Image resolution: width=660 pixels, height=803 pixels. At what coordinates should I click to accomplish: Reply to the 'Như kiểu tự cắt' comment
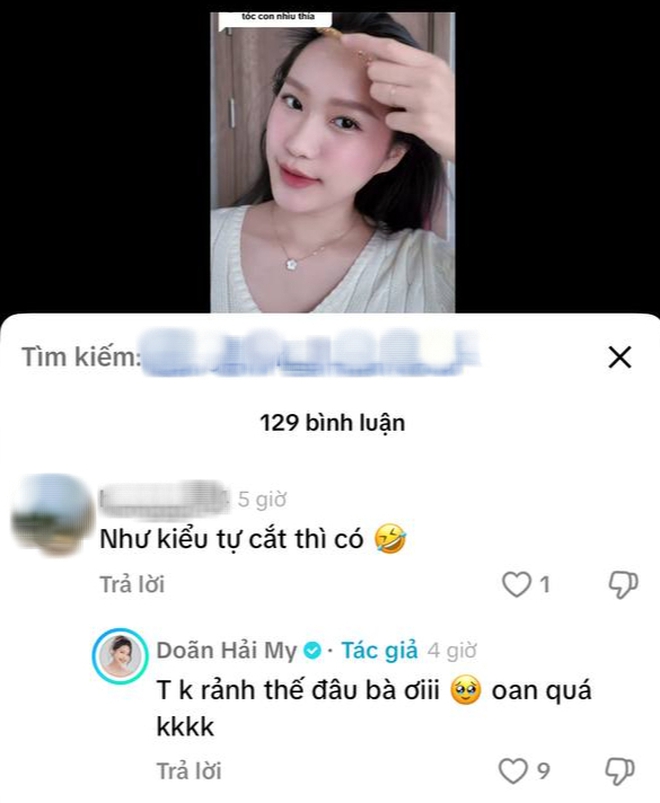pyautogui.click(x=131, y=585)
